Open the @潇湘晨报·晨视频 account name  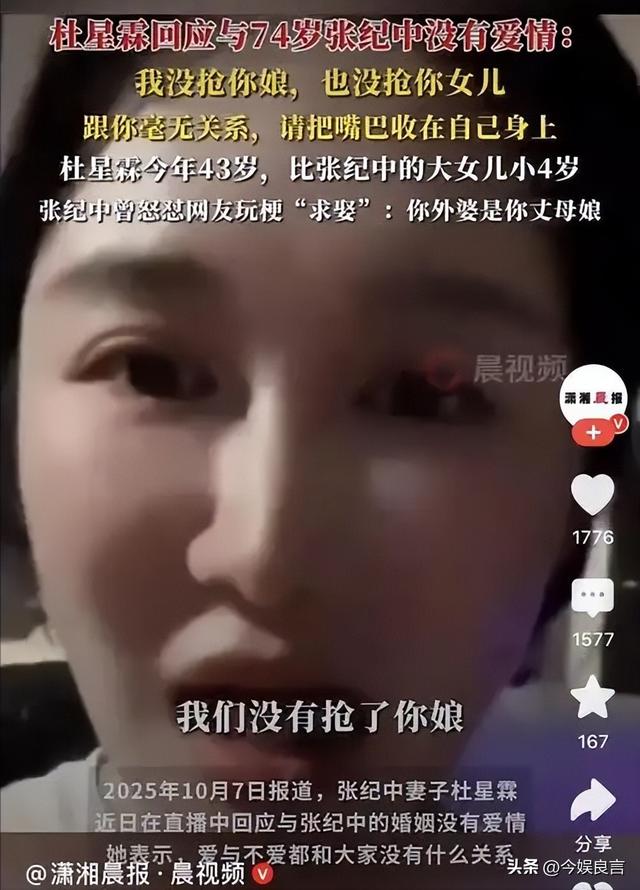[x=138, y=873]
